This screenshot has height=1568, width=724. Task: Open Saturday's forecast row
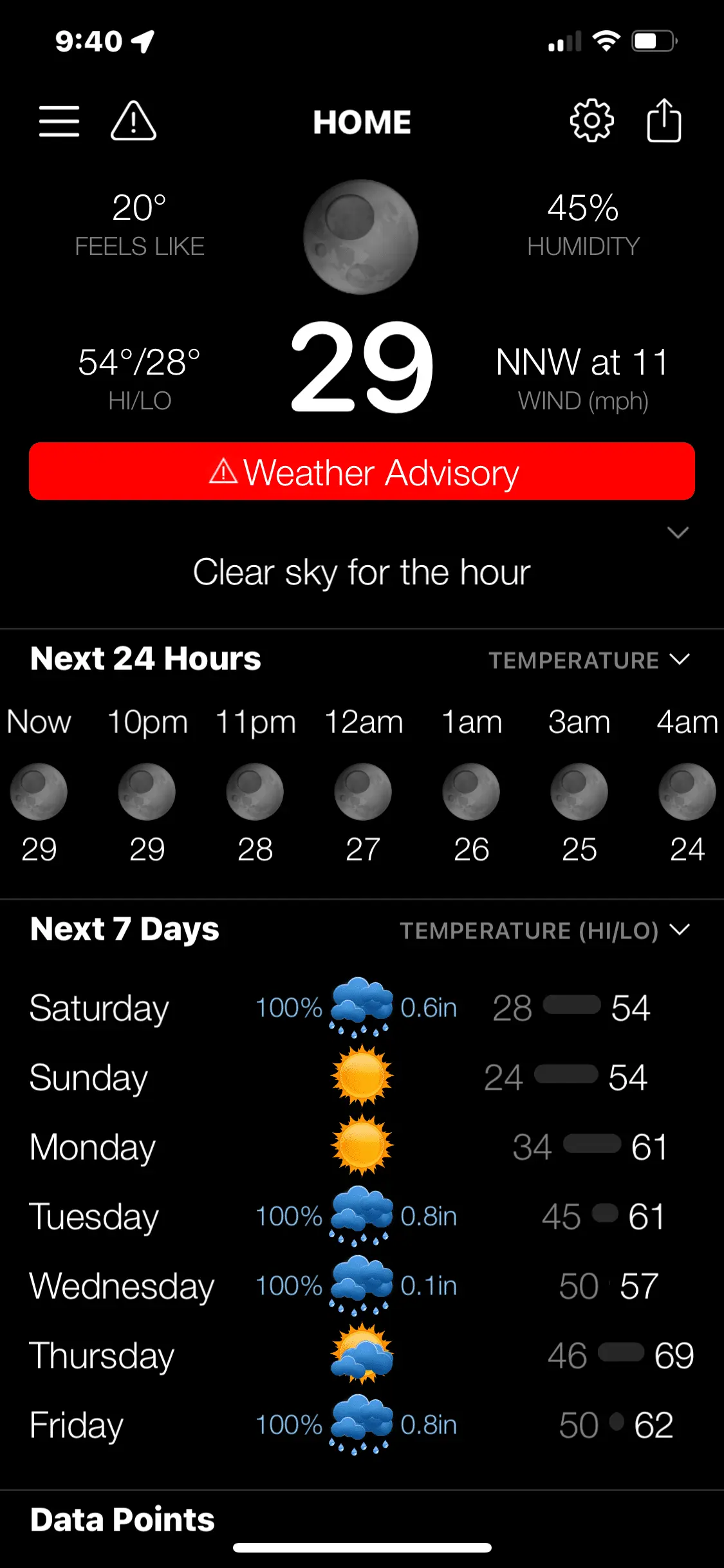362,1008
